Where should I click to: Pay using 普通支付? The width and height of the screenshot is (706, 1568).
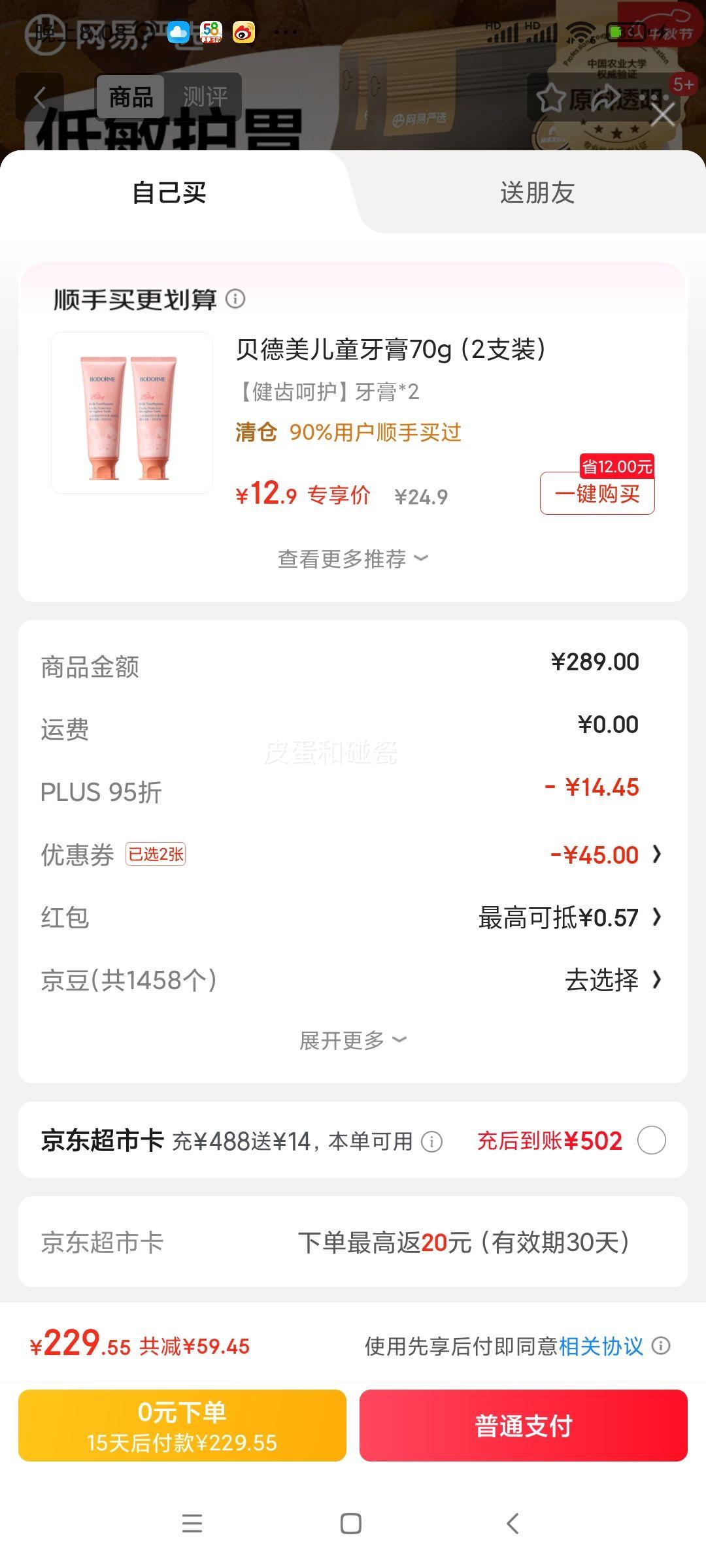point(523,1425)
